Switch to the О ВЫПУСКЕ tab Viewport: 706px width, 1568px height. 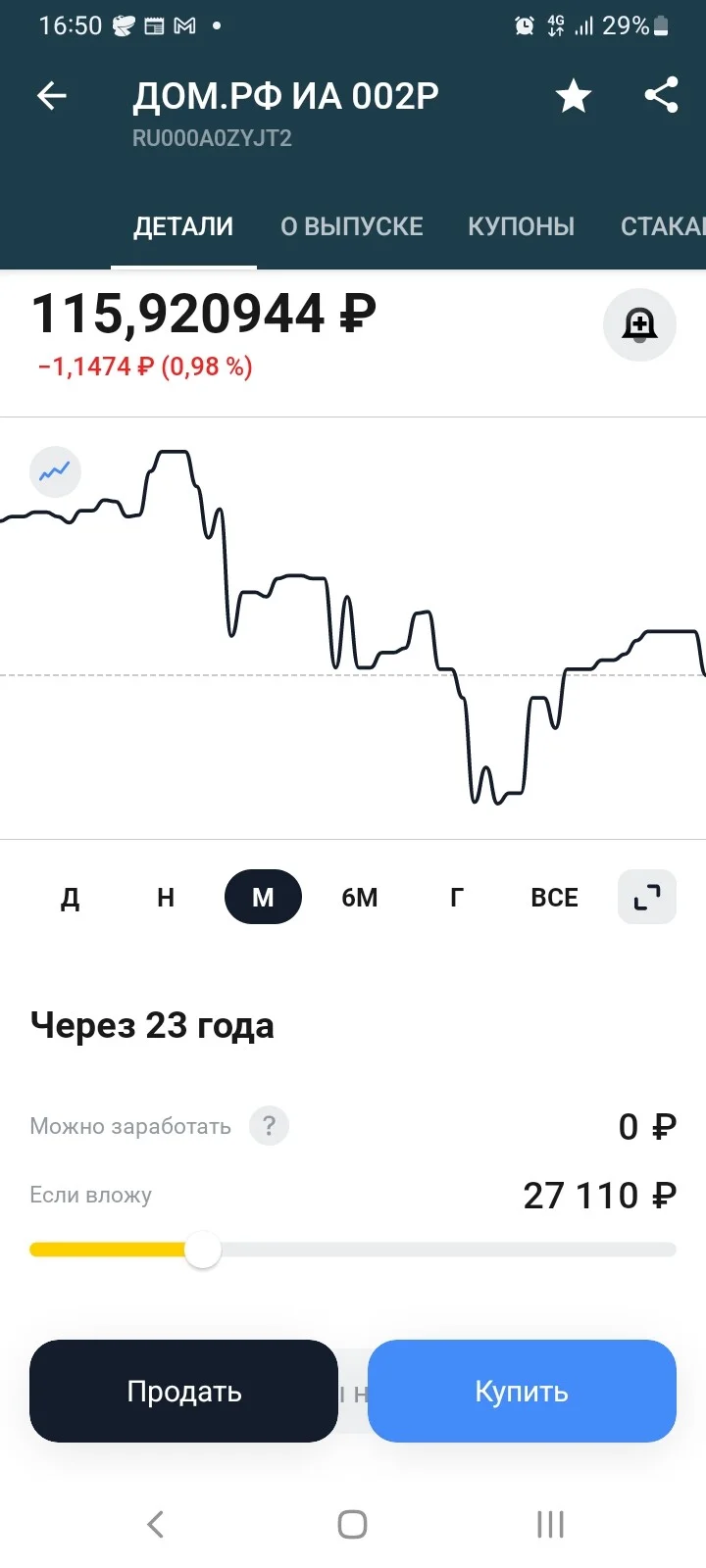tap(351, 226)
